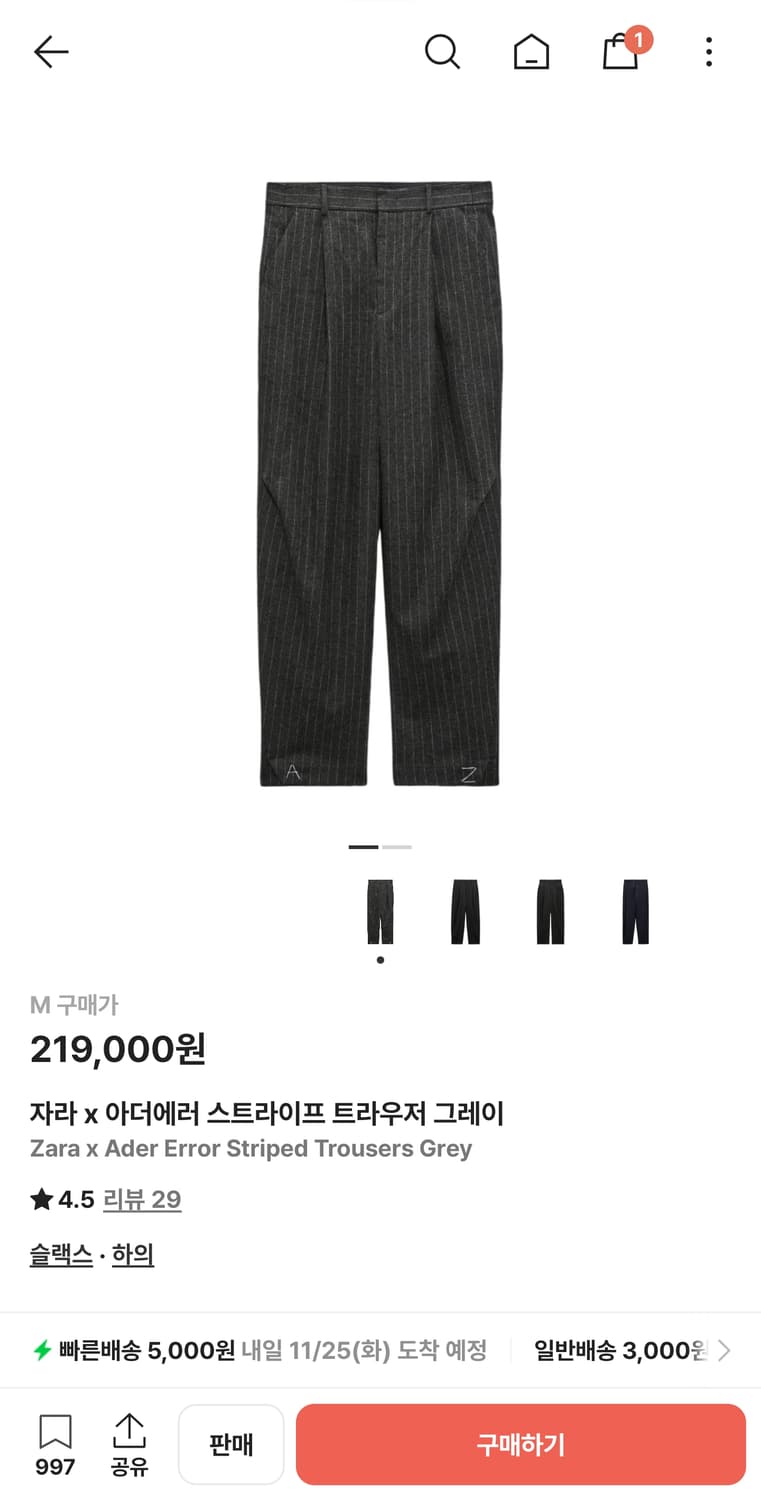
Task: Tap the 구매하기 purchase button
Action: (x=521, y=1444)
